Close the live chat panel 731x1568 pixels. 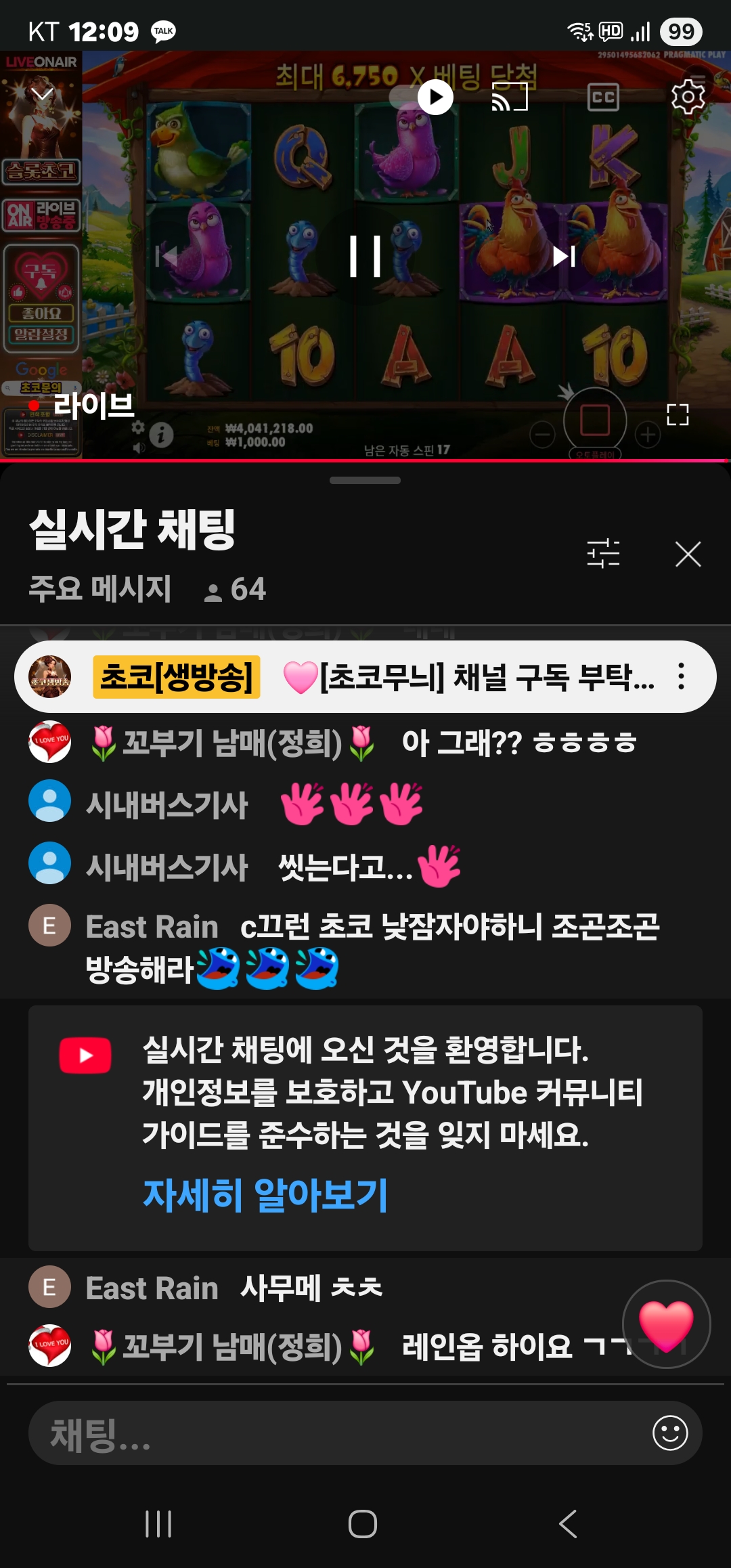pyautogui.click(x=688, y=554)
